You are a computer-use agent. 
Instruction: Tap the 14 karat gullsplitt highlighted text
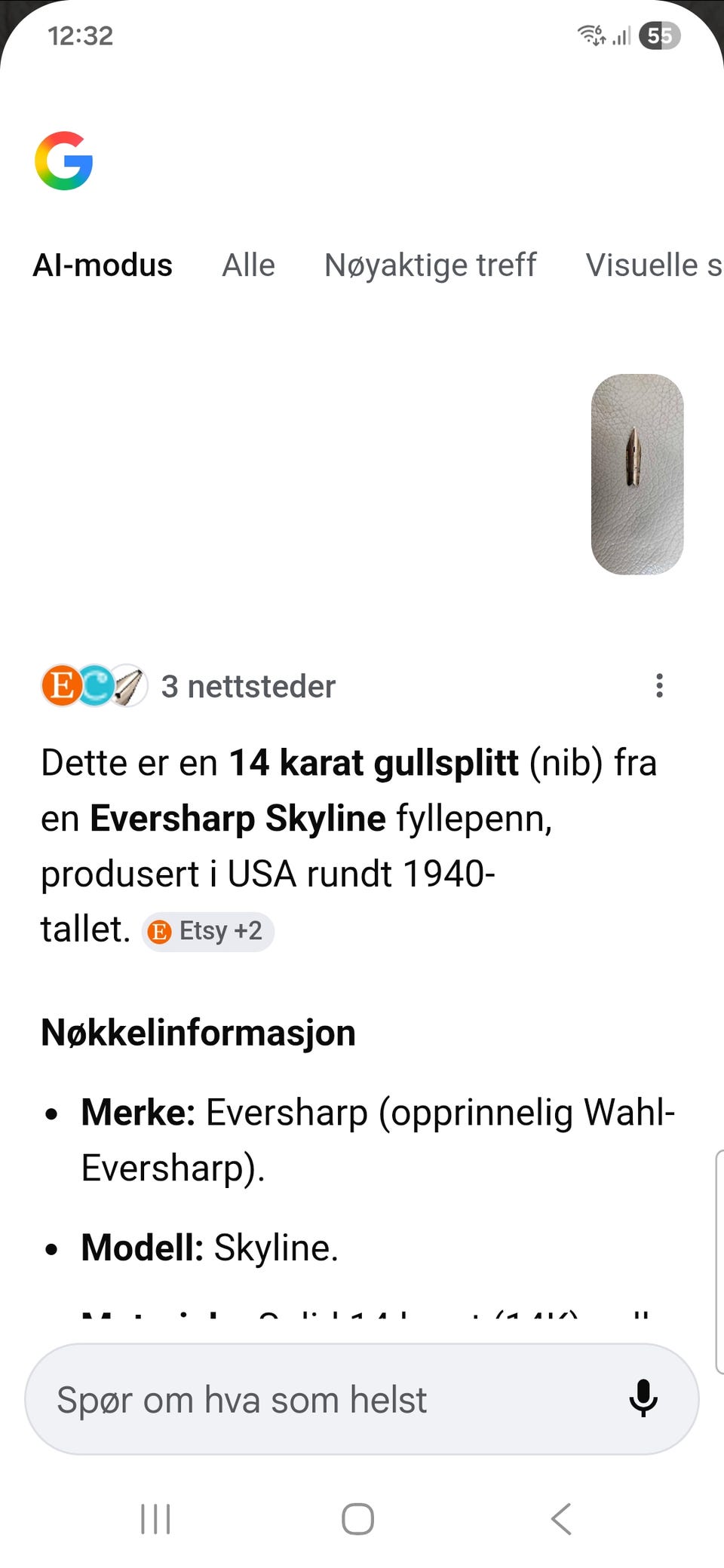point(373,762)
